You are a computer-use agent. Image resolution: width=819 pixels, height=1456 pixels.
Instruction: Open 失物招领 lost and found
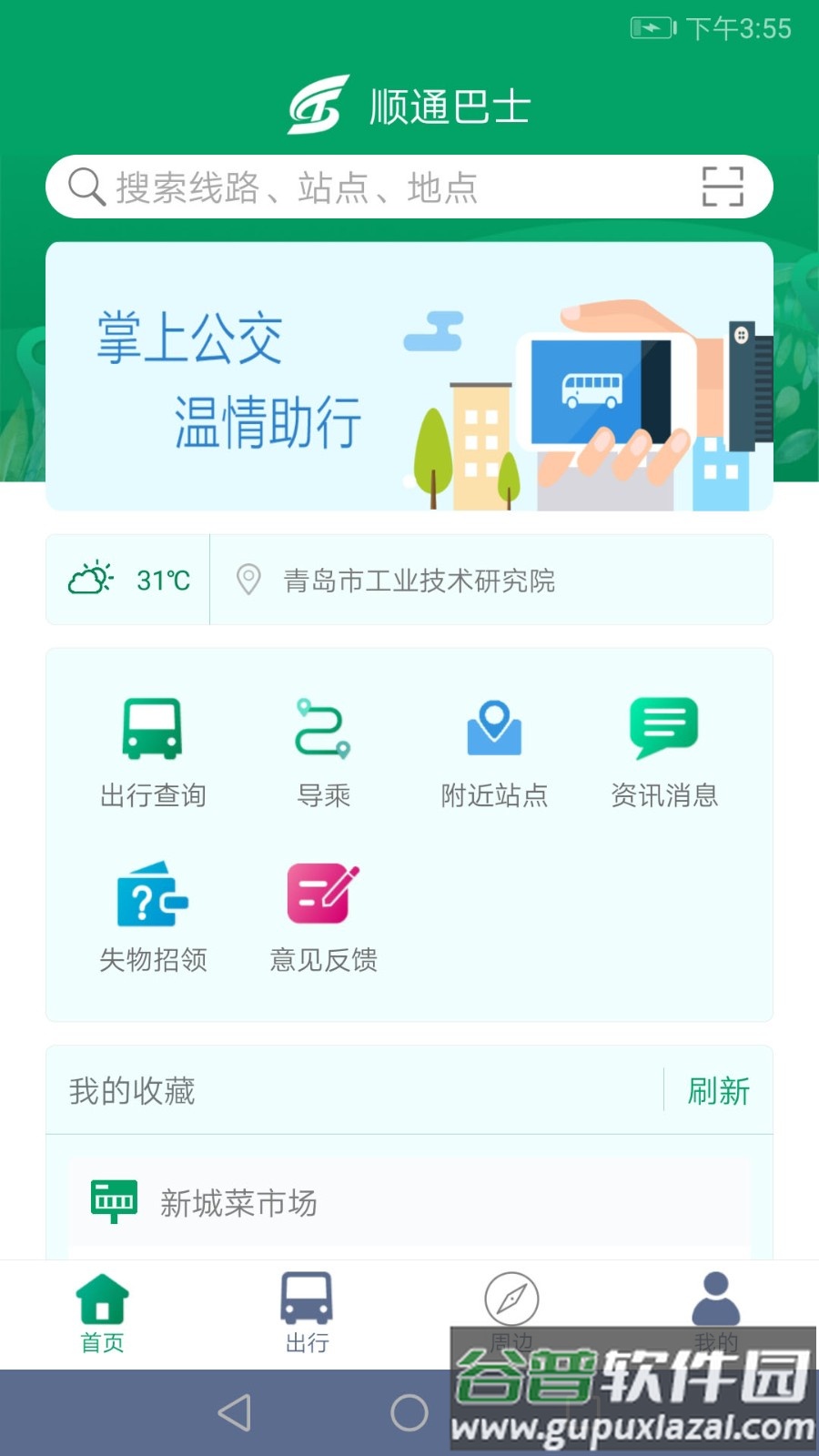point(153,916)
